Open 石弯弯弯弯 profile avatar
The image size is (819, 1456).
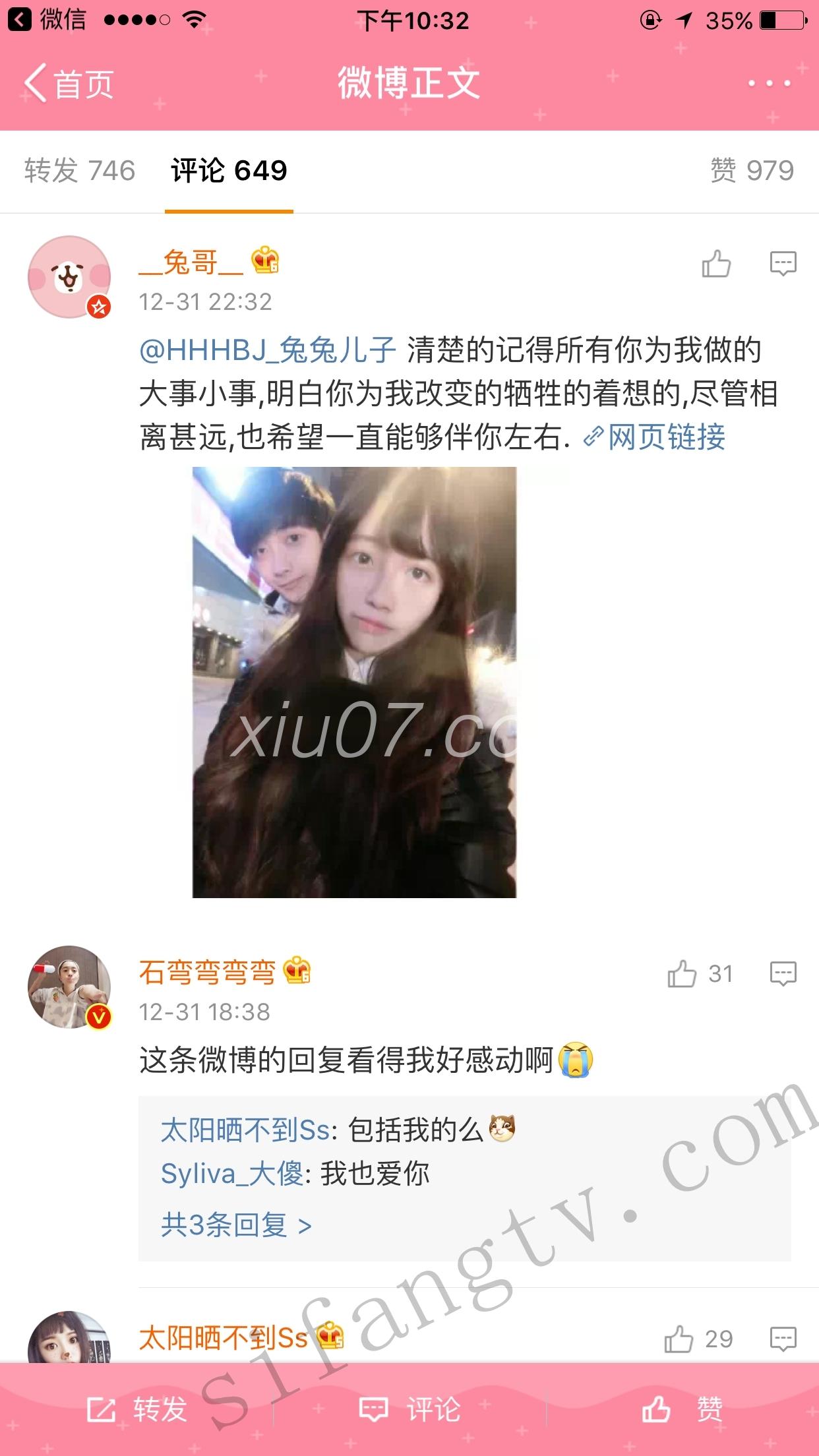(69, 987)
